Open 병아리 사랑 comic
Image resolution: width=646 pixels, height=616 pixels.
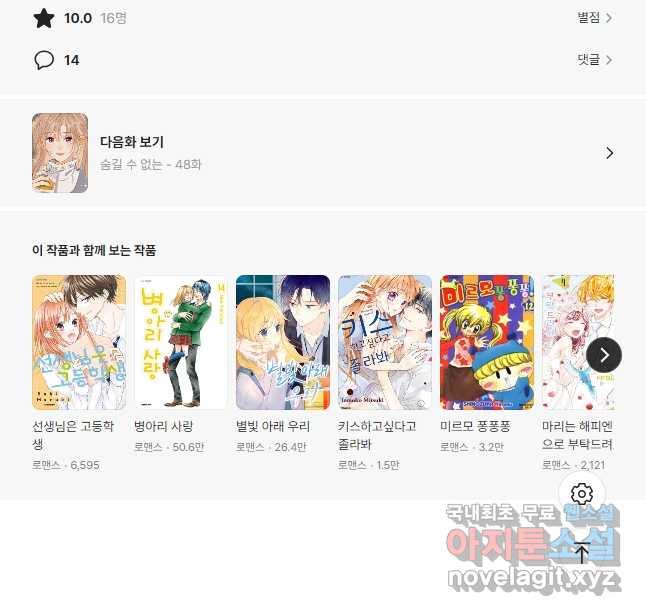point(181,343)
